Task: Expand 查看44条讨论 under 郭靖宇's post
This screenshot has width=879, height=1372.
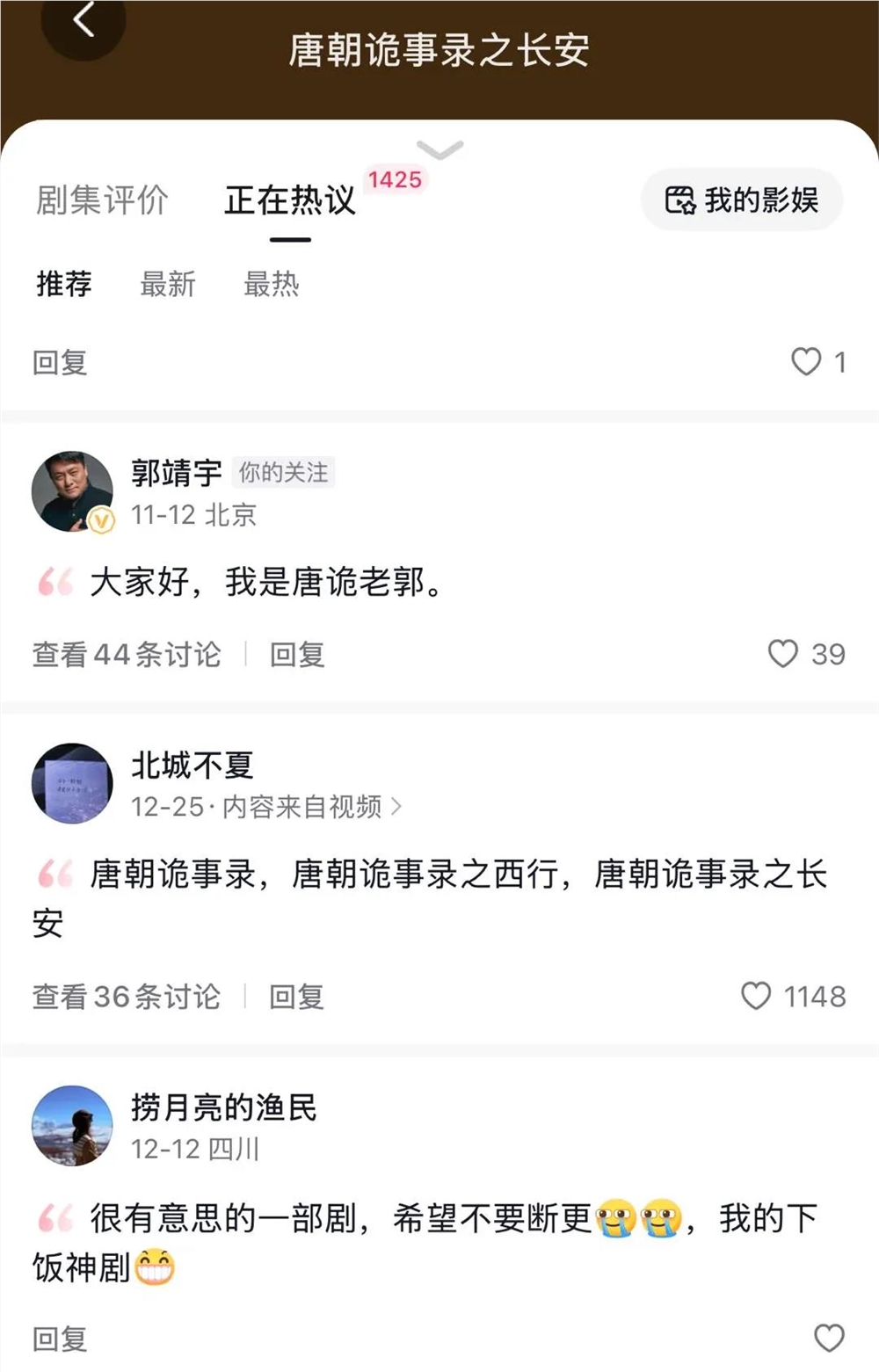Action: (x=126, y=654)
